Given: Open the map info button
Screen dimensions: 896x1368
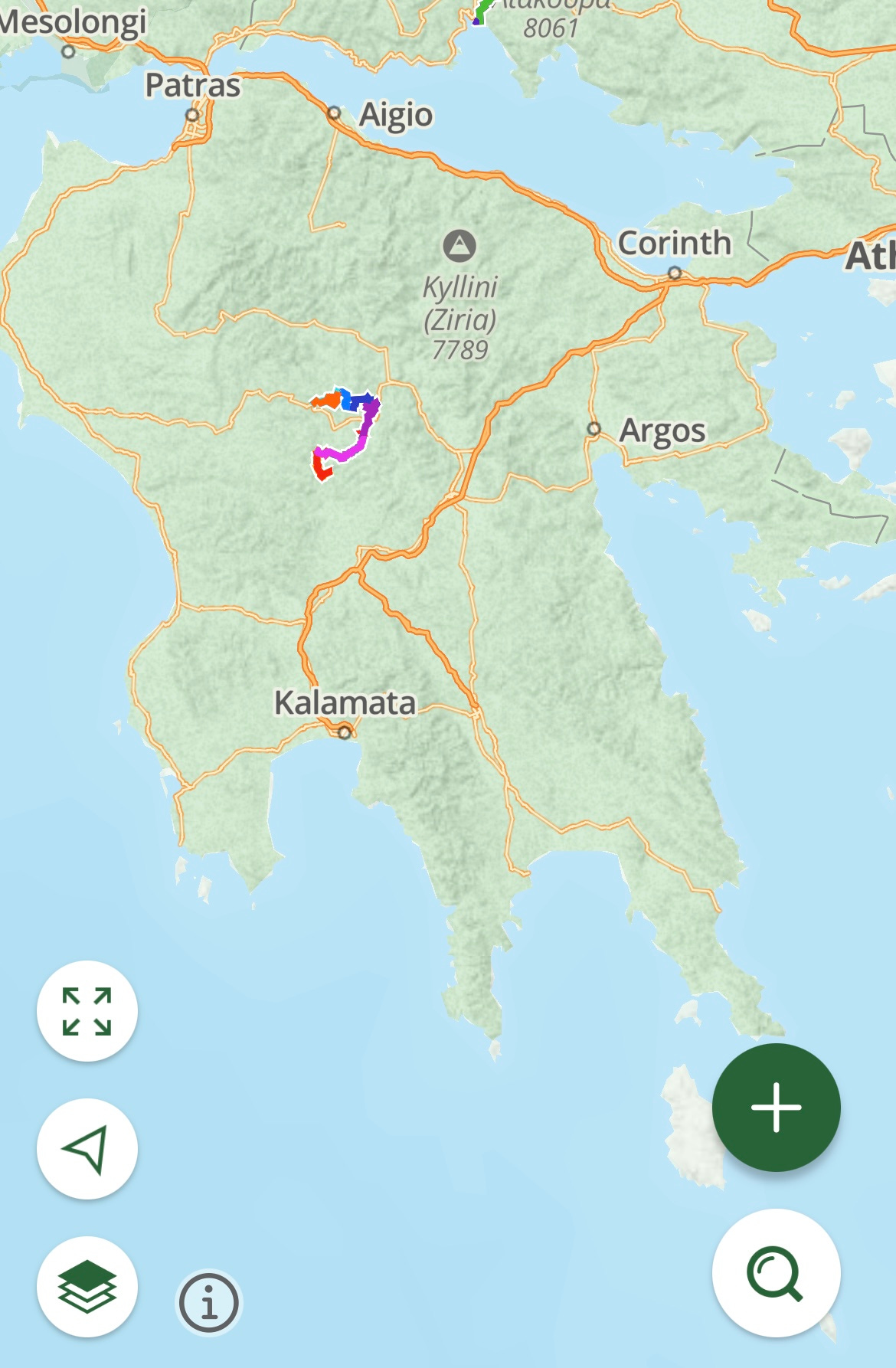Looking at the screenshot, I should coord(209,1302).
